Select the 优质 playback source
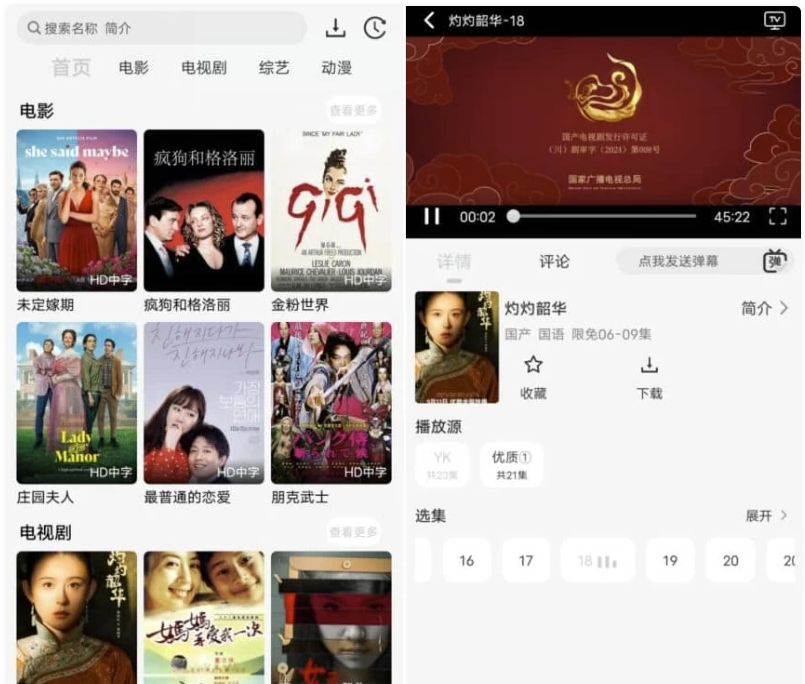 click(x=511, y=465)
